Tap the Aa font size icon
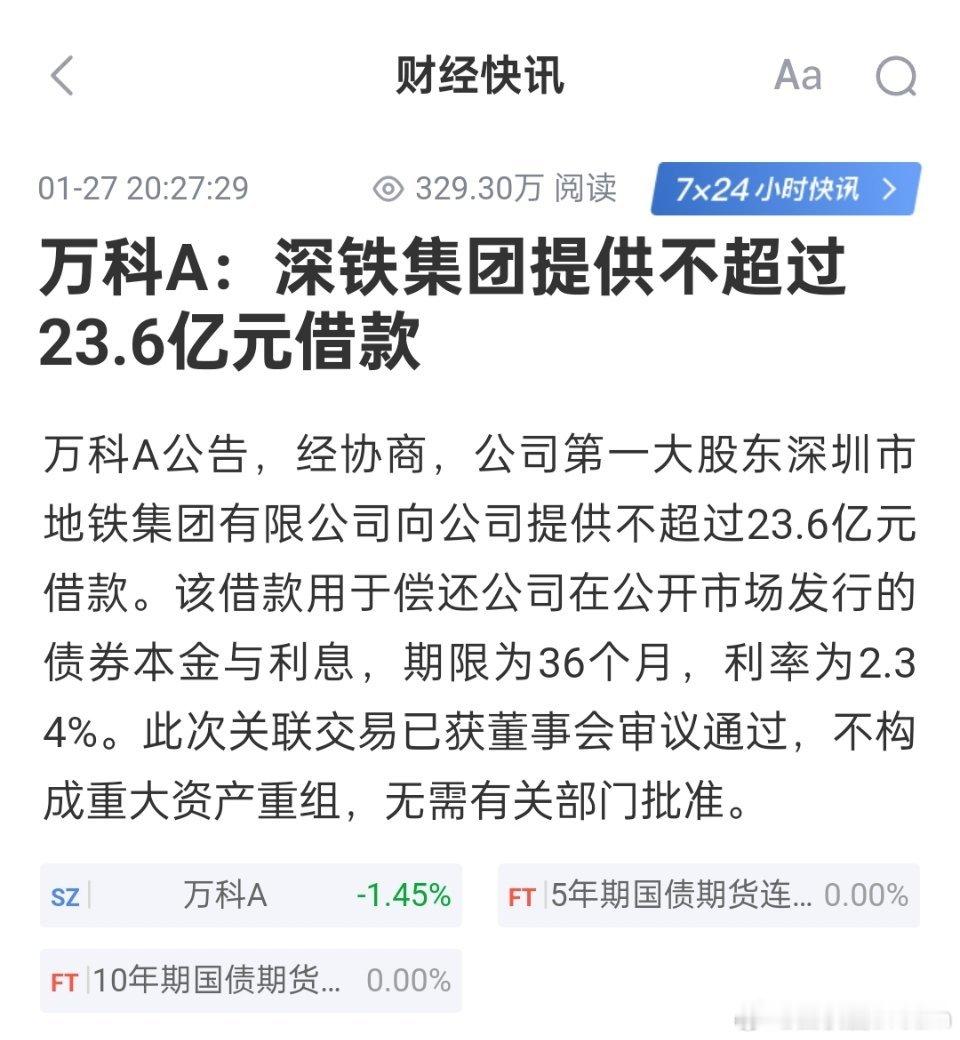This screenshot has height=1040, width=960. click(798, 75)
